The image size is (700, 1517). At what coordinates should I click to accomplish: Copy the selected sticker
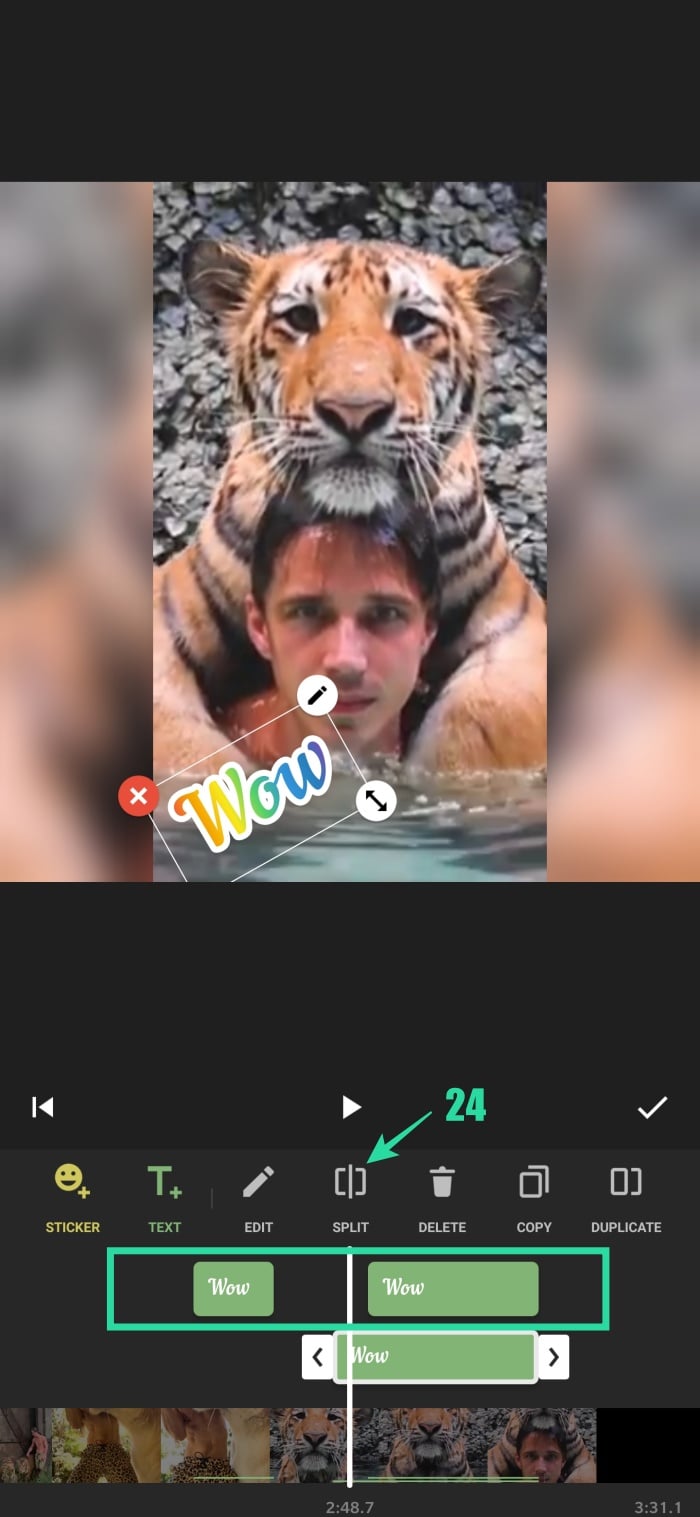click(534, 1196)
